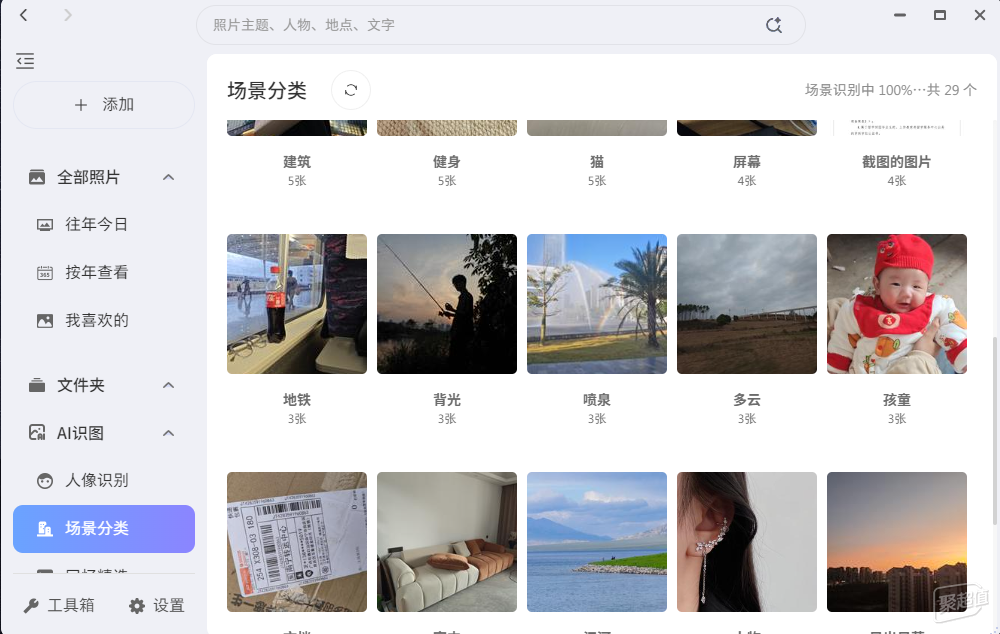Tap the AI search icon in search bar
The image size is (1000, 634).
(x=773, y=25)
